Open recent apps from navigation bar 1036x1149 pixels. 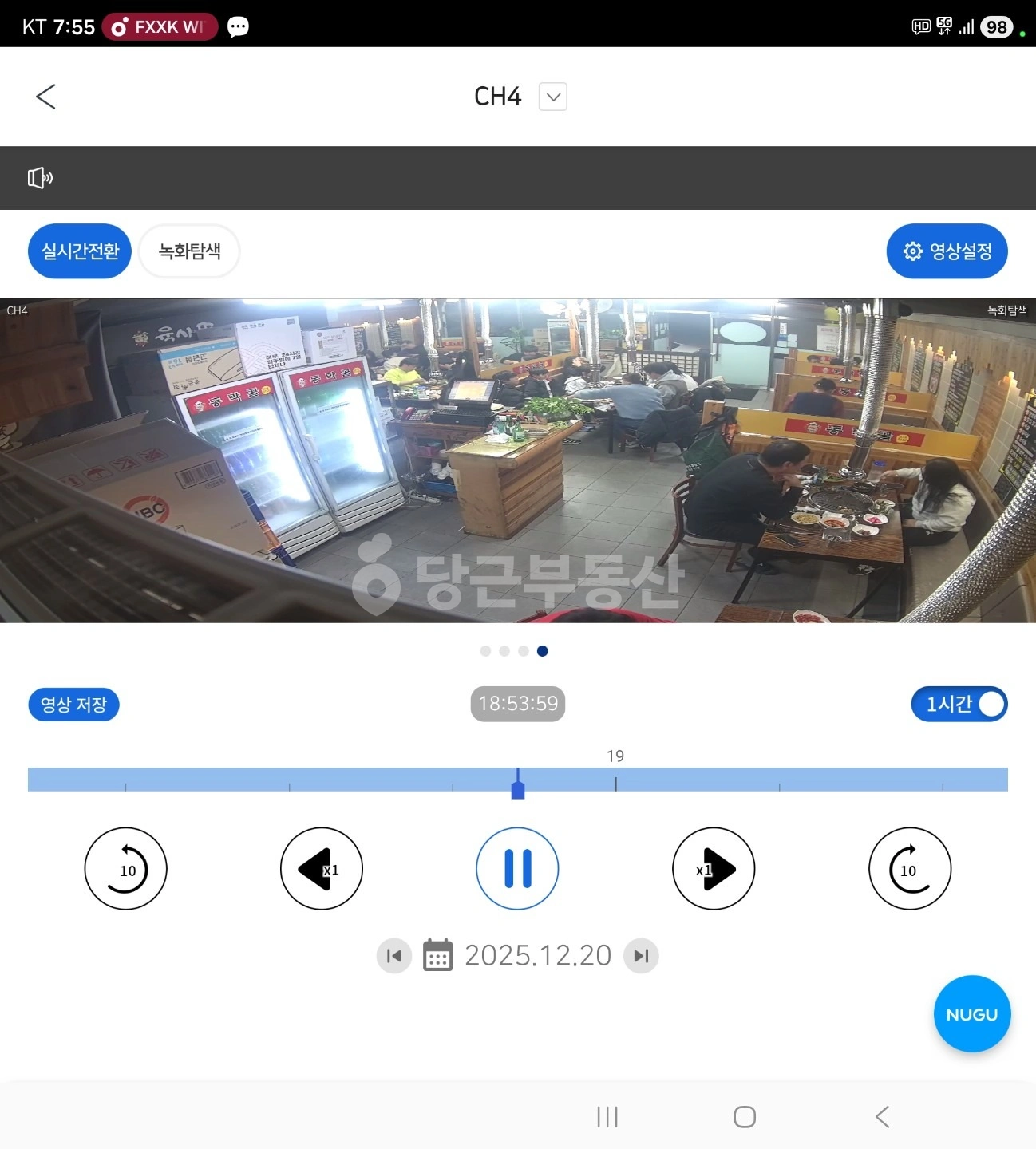(x=607, y=1117)
